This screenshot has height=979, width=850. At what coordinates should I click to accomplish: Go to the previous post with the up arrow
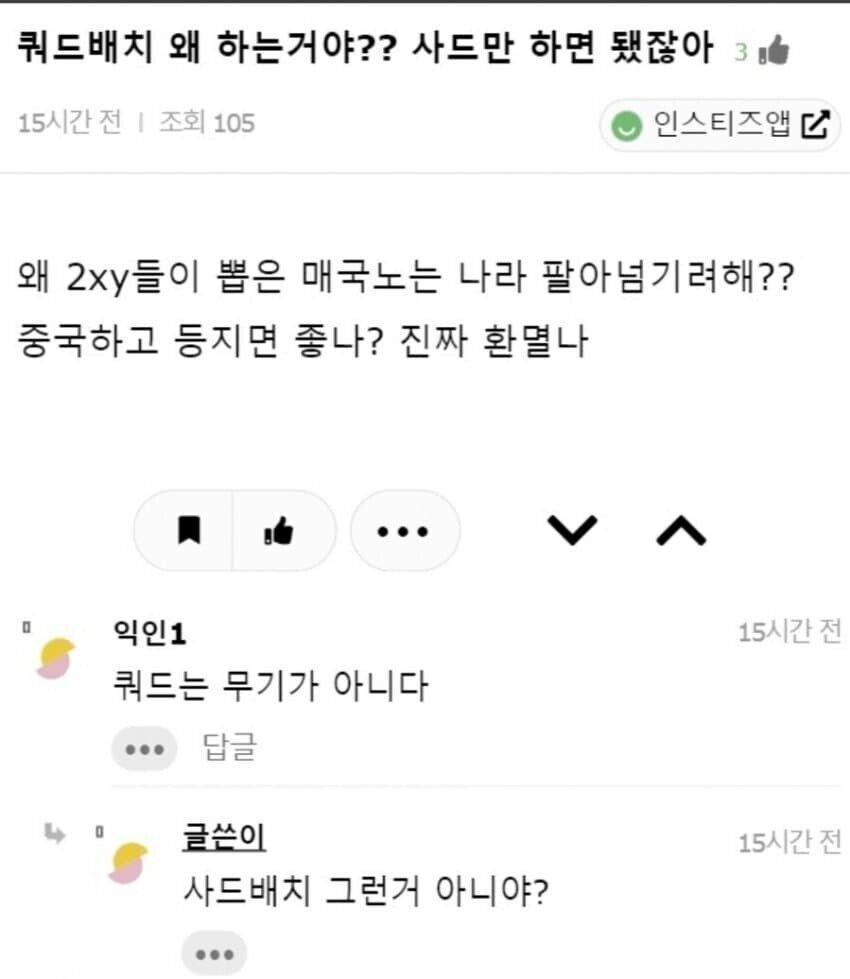click(681, 531)
